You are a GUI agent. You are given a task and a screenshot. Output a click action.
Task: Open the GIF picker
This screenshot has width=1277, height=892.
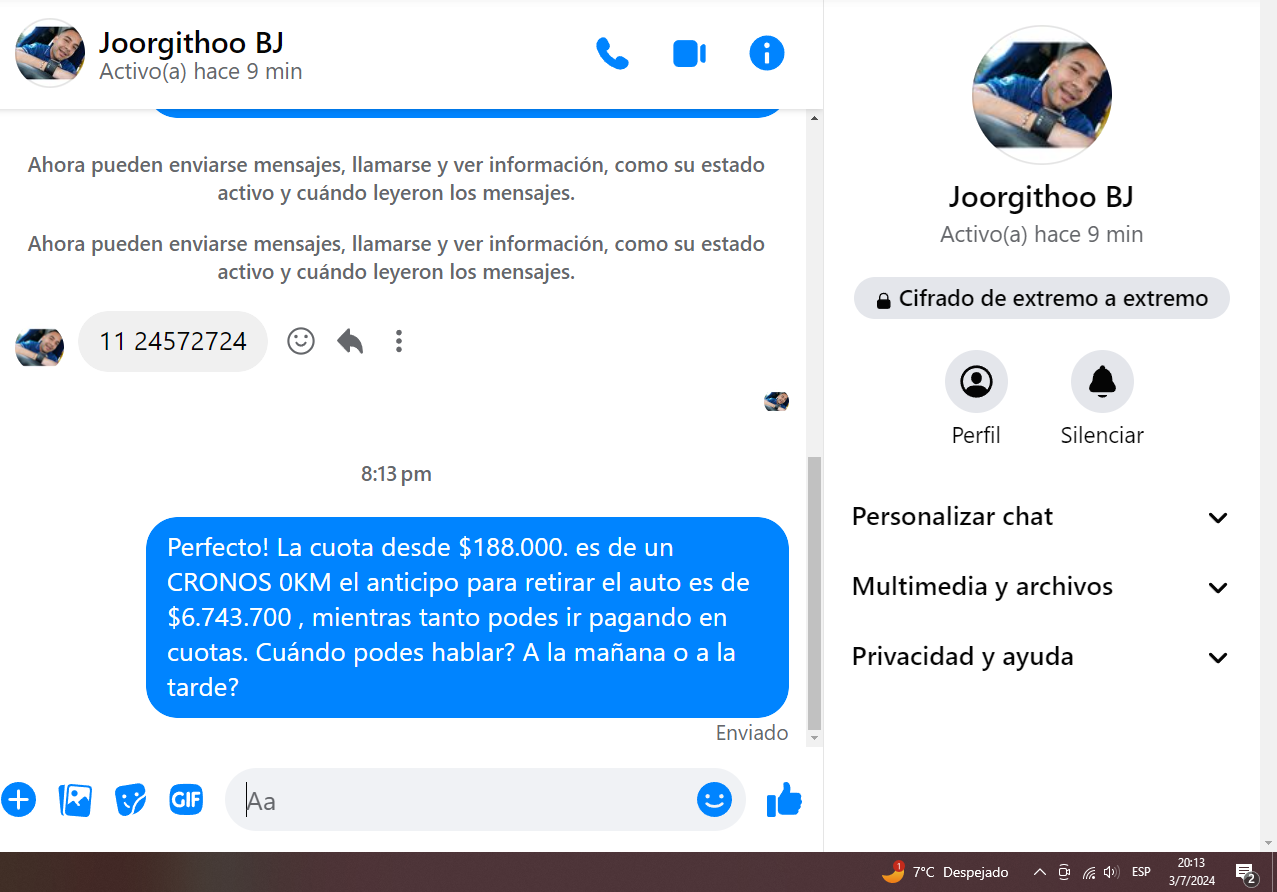[186, 800]
